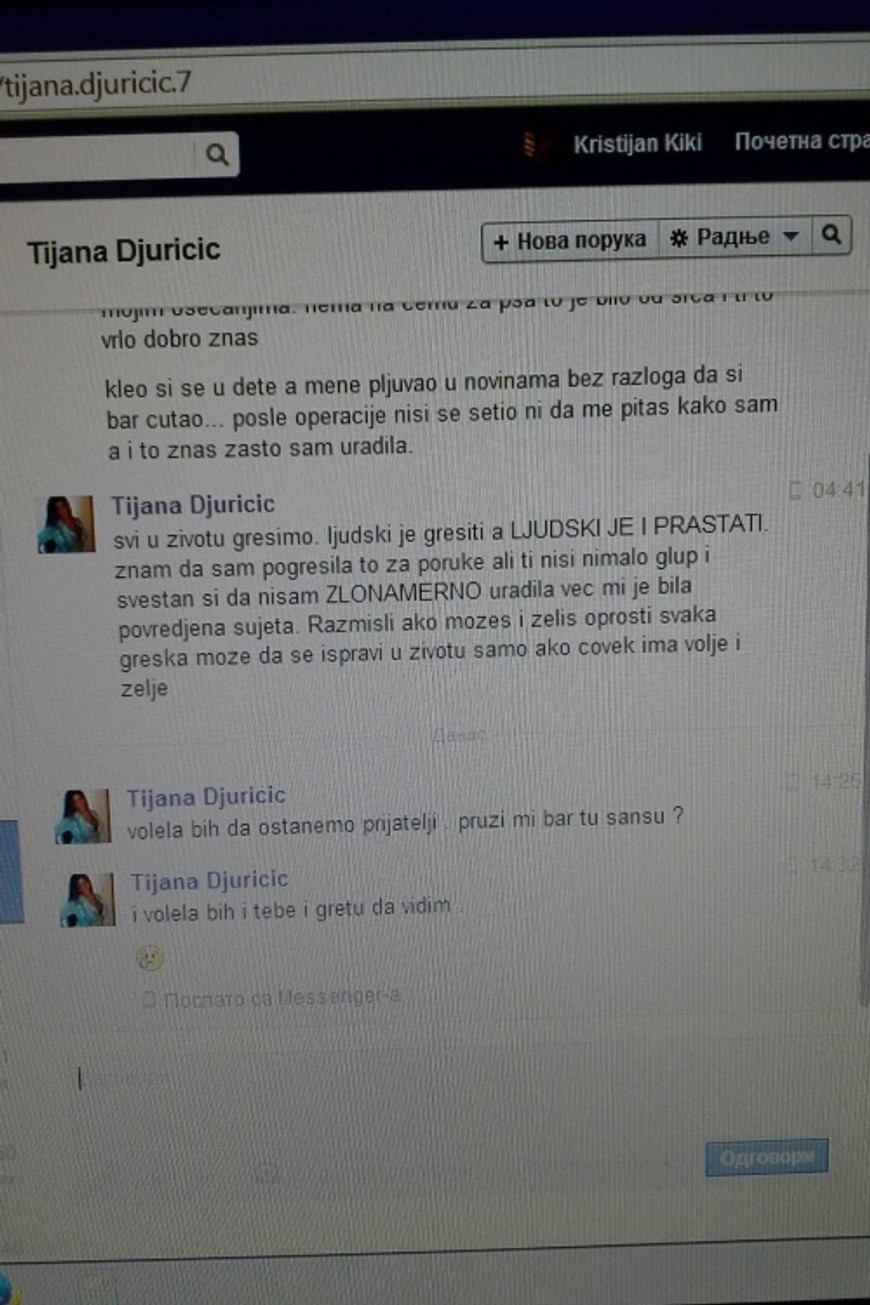Focus the reply text box
The image size is (870, 1305).
click(400, 1080)
